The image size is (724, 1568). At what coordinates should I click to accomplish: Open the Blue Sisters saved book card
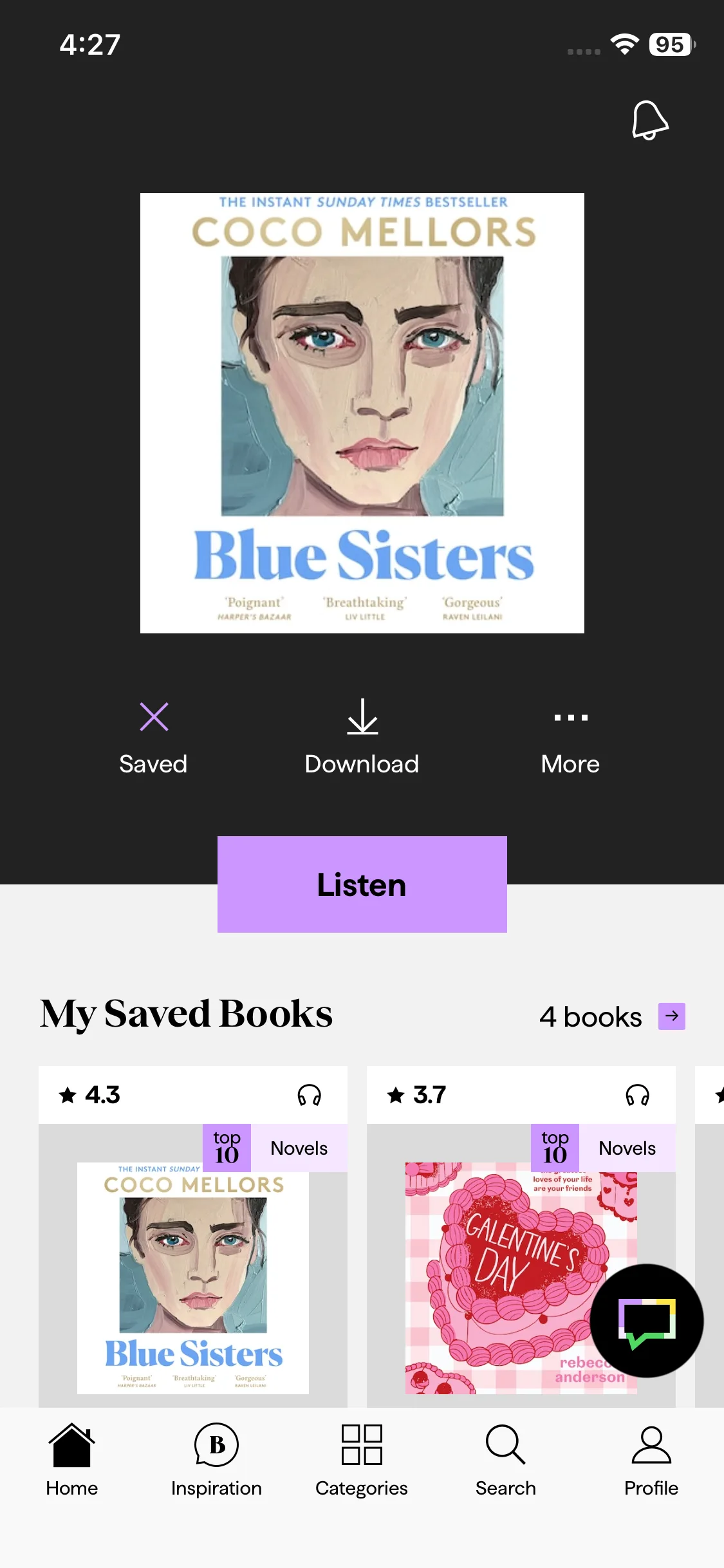point(193,1277)
